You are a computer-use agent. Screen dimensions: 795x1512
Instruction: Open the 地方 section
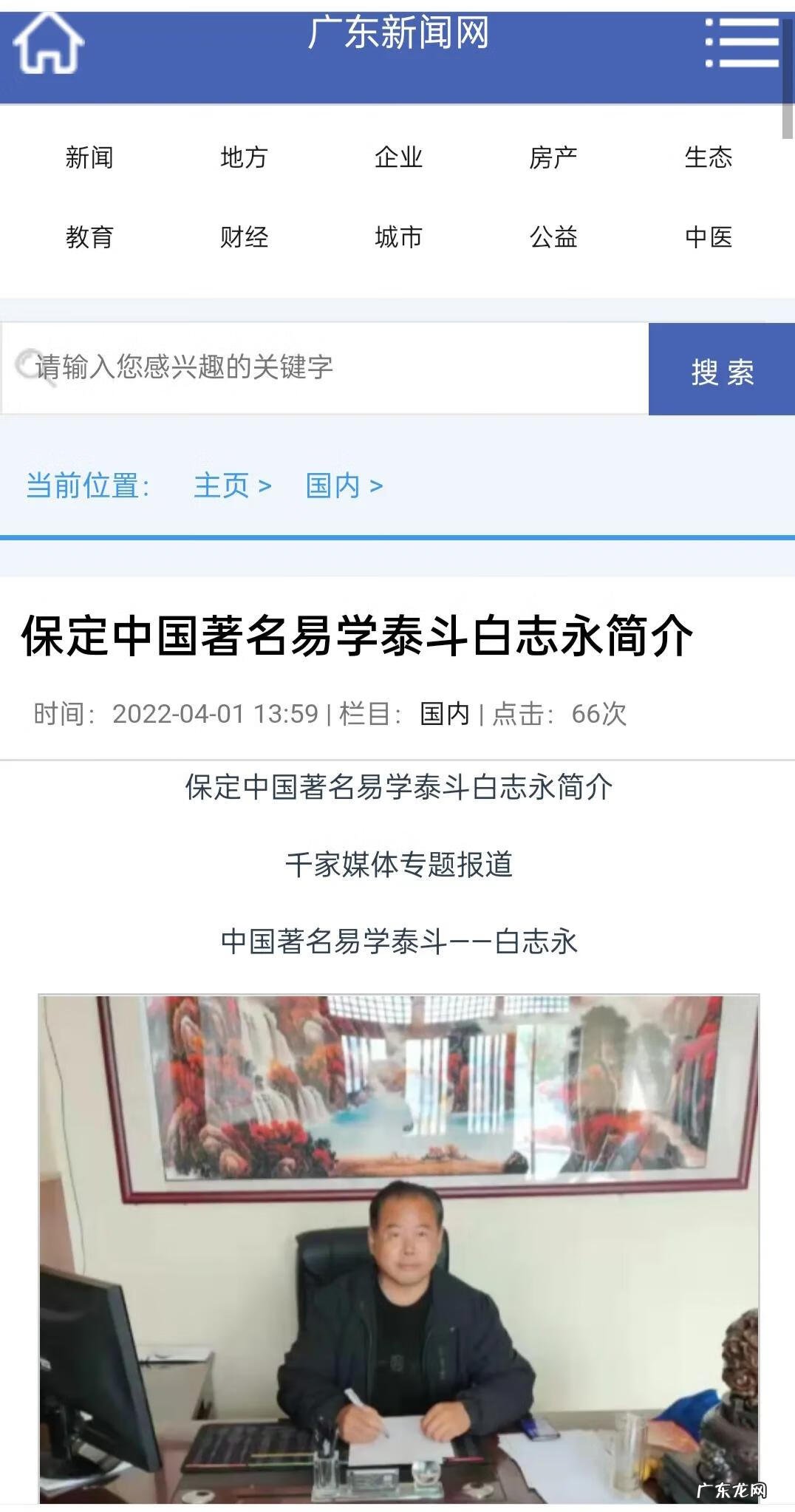244,157
